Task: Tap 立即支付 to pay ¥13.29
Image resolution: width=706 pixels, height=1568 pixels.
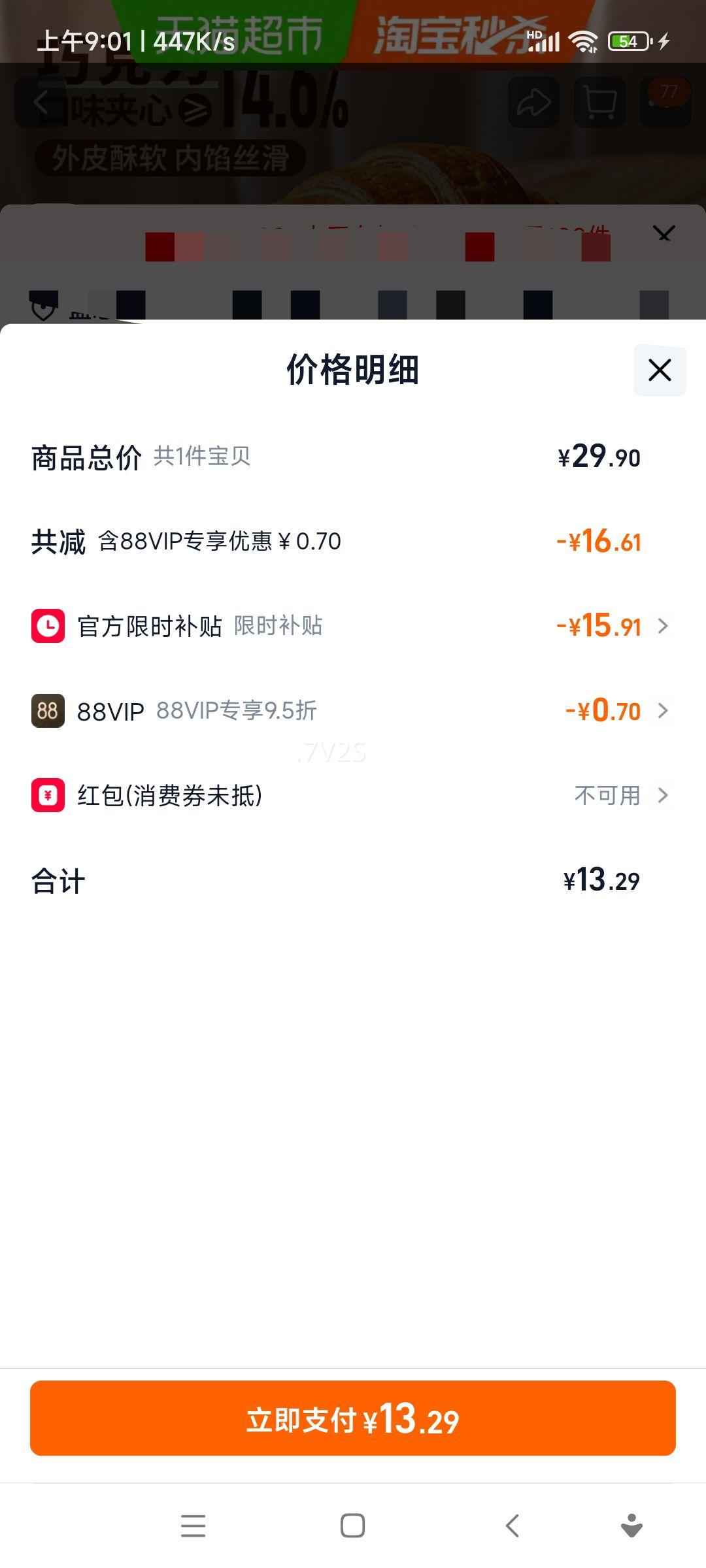Action: tap(353, 1418)
